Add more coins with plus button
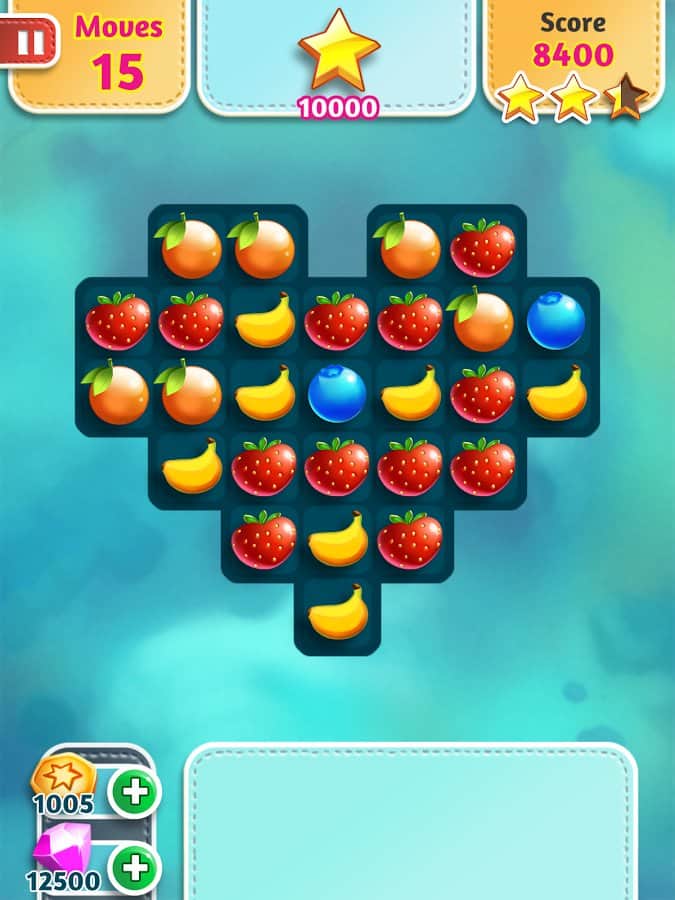 pyautogui.click(x=134, y=793)
